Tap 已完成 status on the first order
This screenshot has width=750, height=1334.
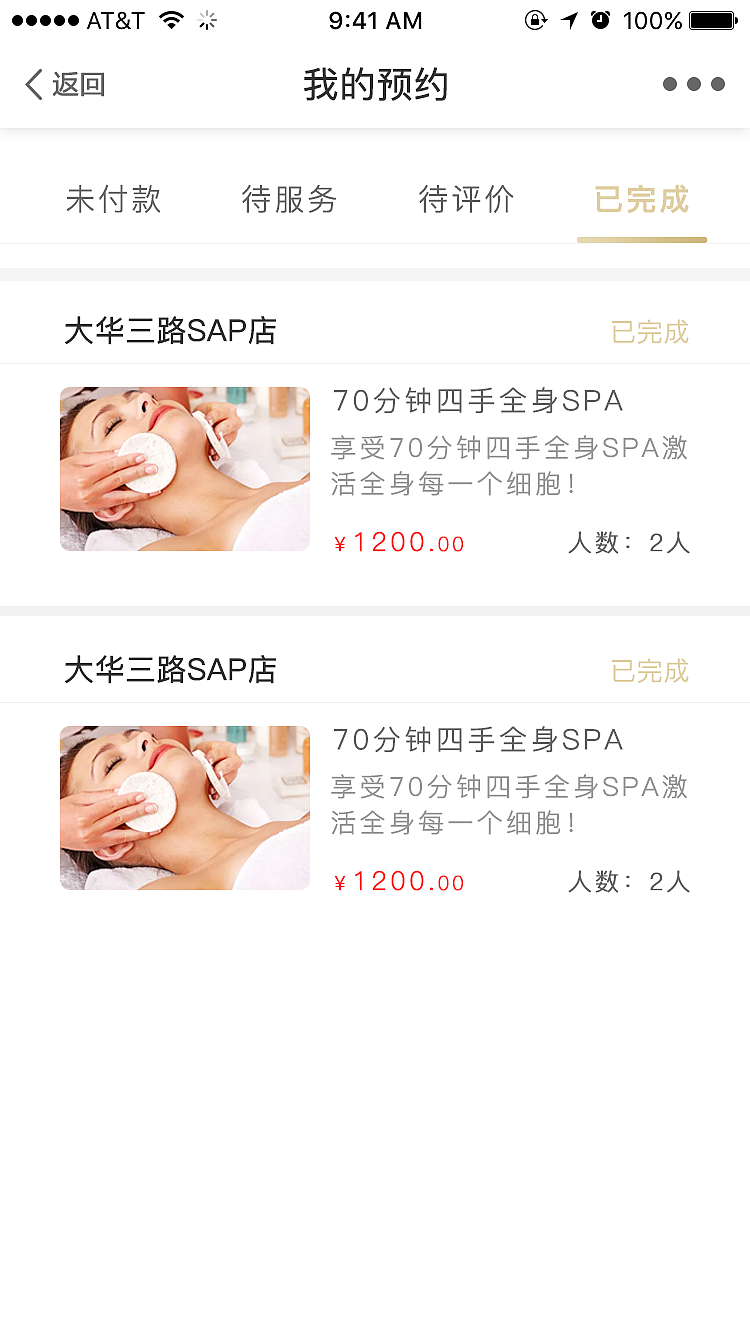(648, 330)
